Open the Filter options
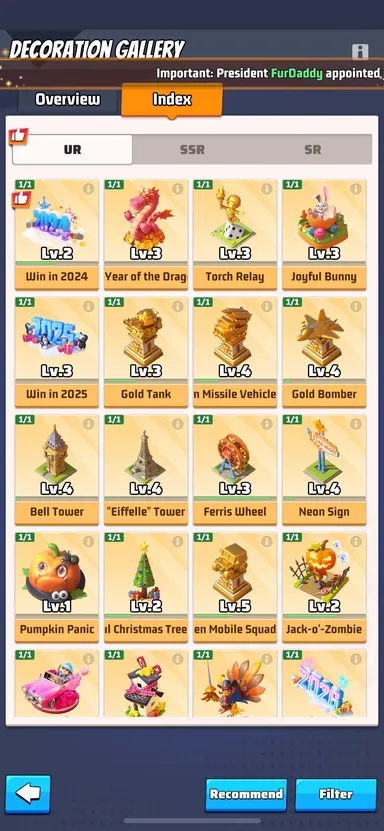Screen dimensions: 384x831 click(336, 794)
